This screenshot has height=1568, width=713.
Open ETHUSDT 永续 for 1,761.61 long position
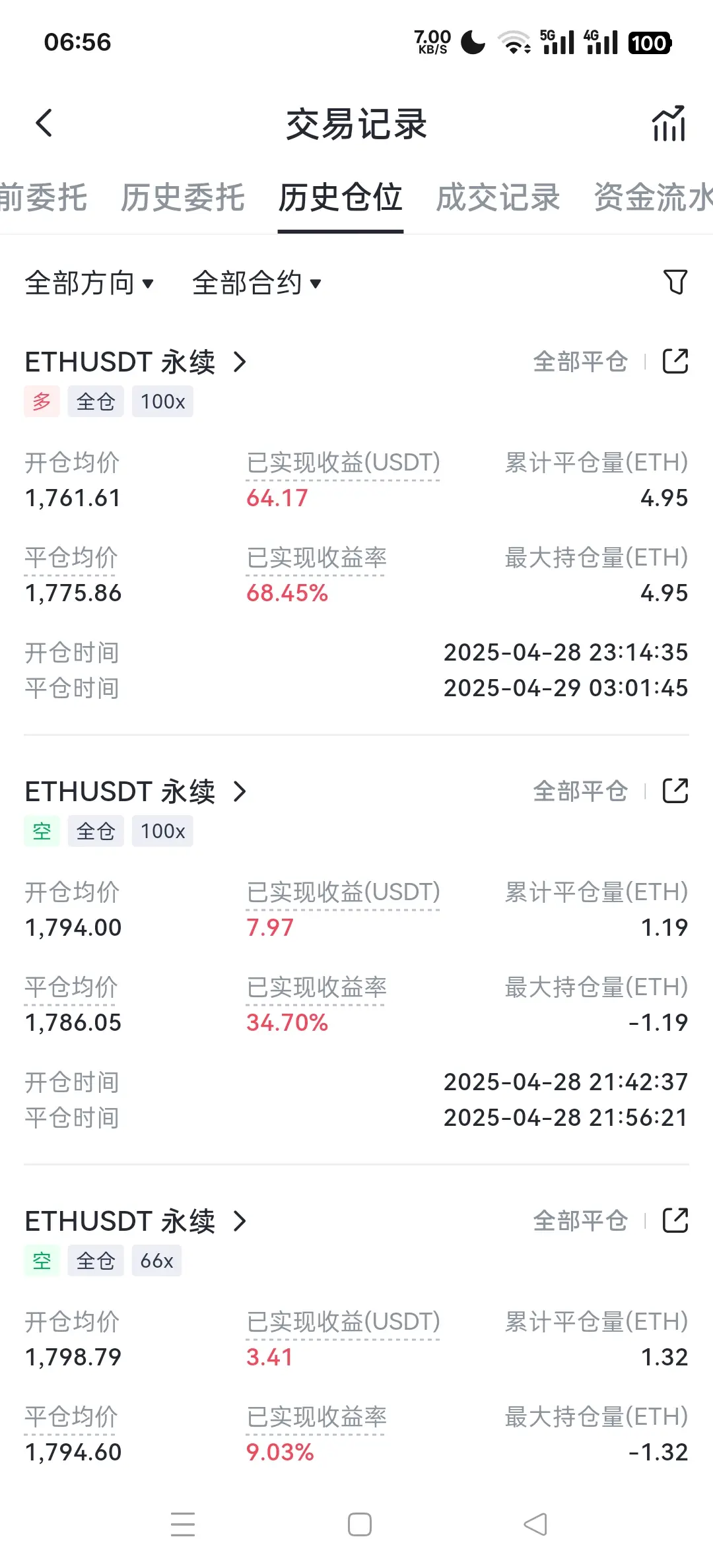pyautogui.click(x=135, y=362)
